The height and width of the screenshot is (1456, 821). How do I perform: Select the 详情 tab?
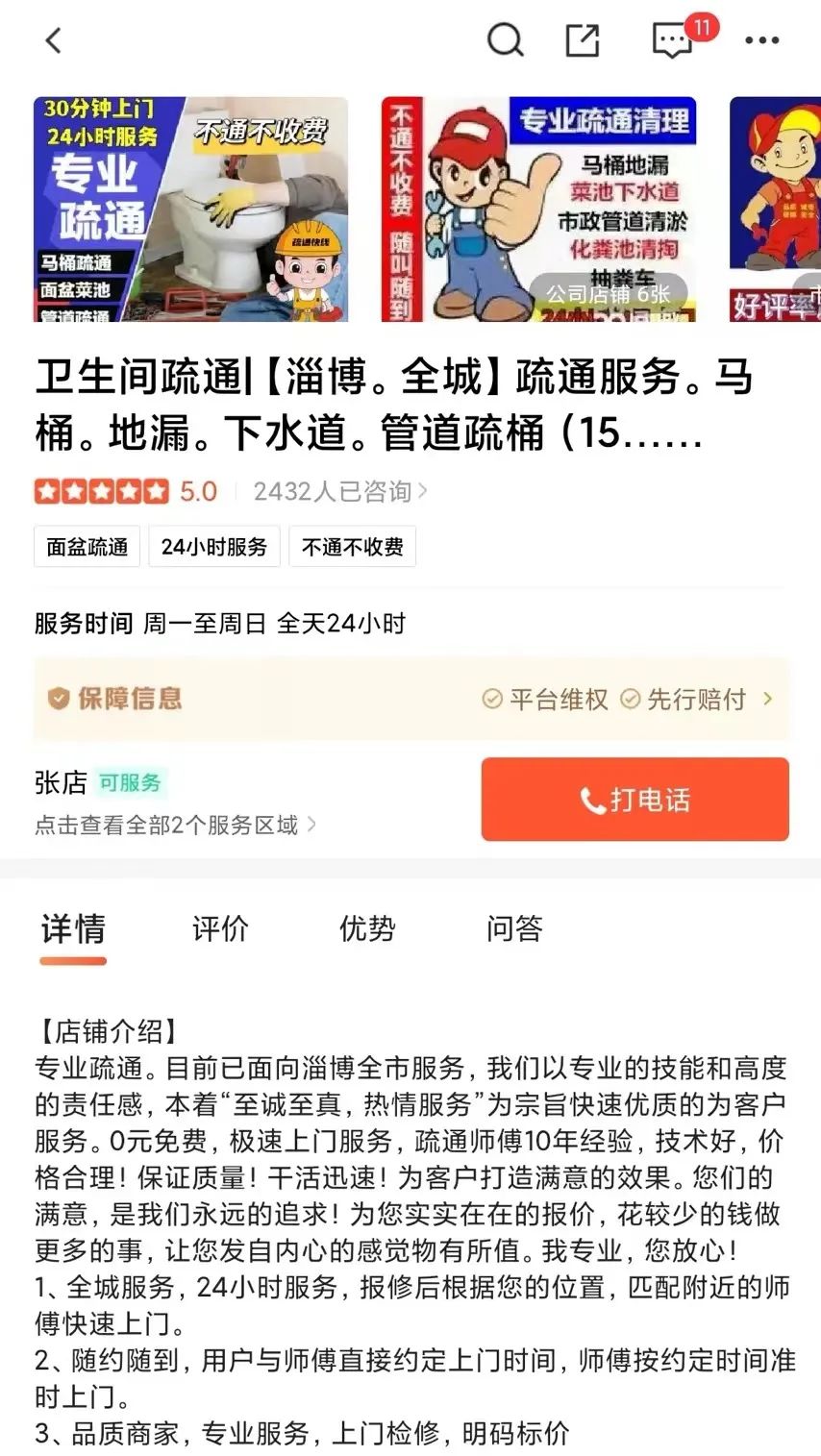[x=73, y=928]
